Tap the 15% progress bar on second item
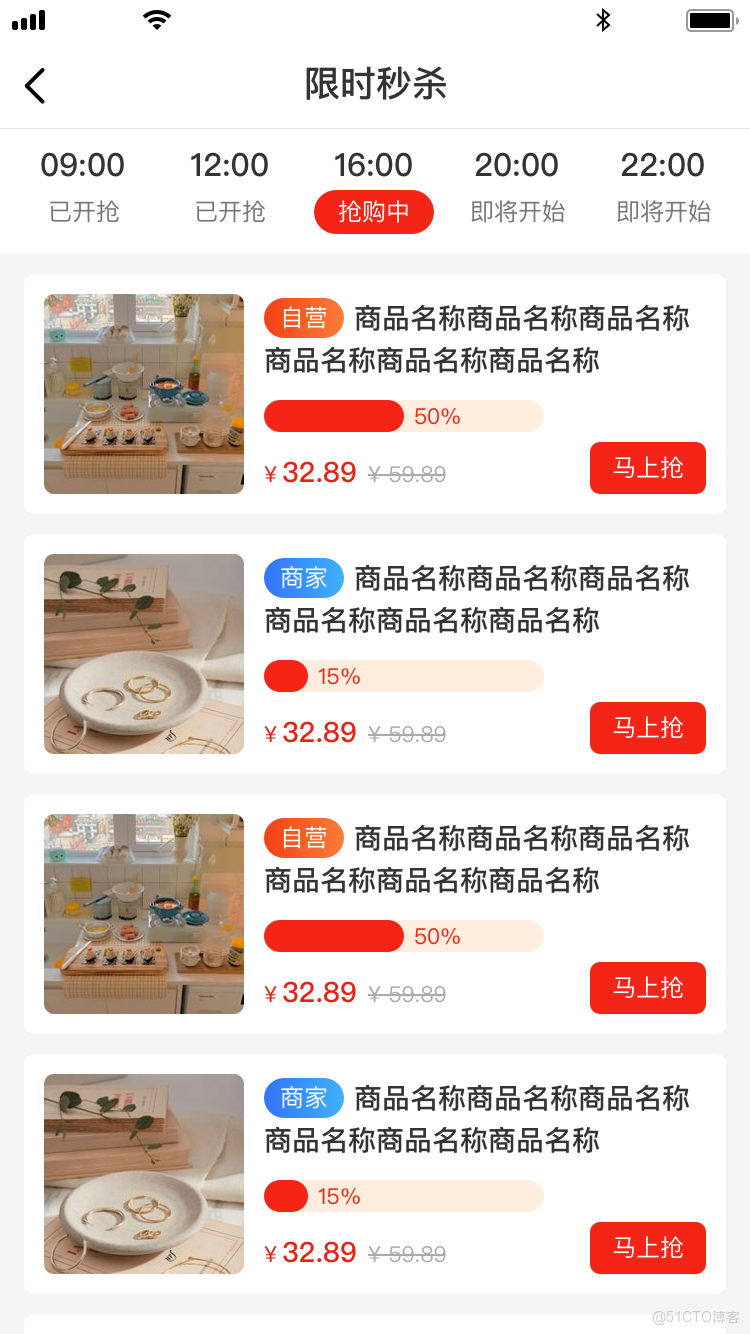 pyautogui.click(x=403, y=676)
